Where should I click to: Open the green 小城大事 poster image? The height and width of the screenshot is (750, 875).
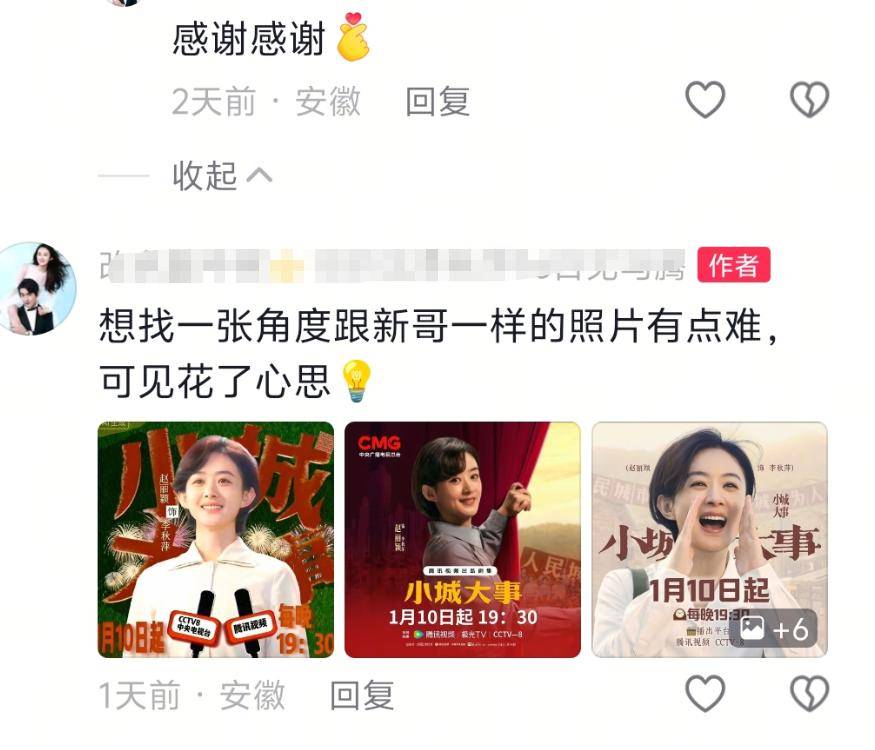(216, 539)
